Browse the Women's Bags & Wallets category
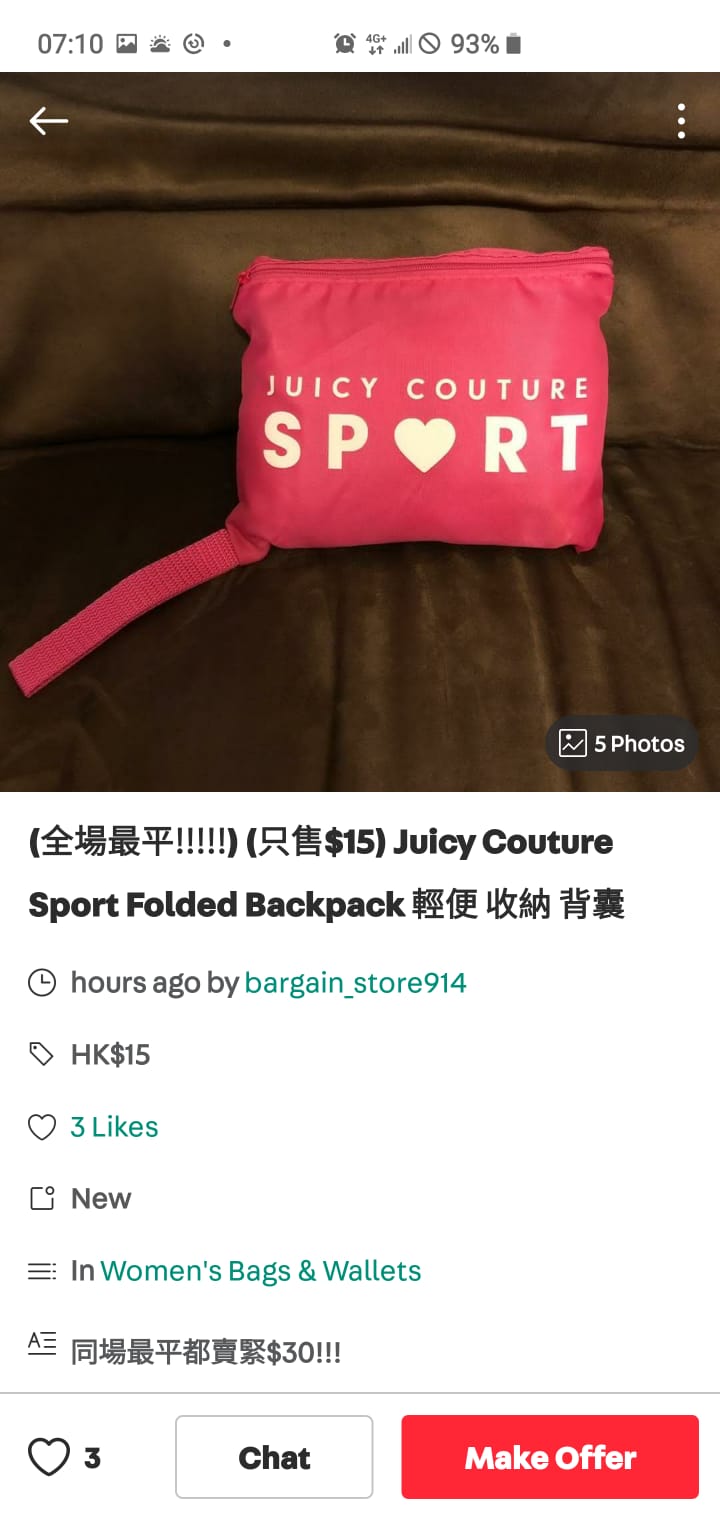The image size is (720, 1520). [x=260, y=1271]
